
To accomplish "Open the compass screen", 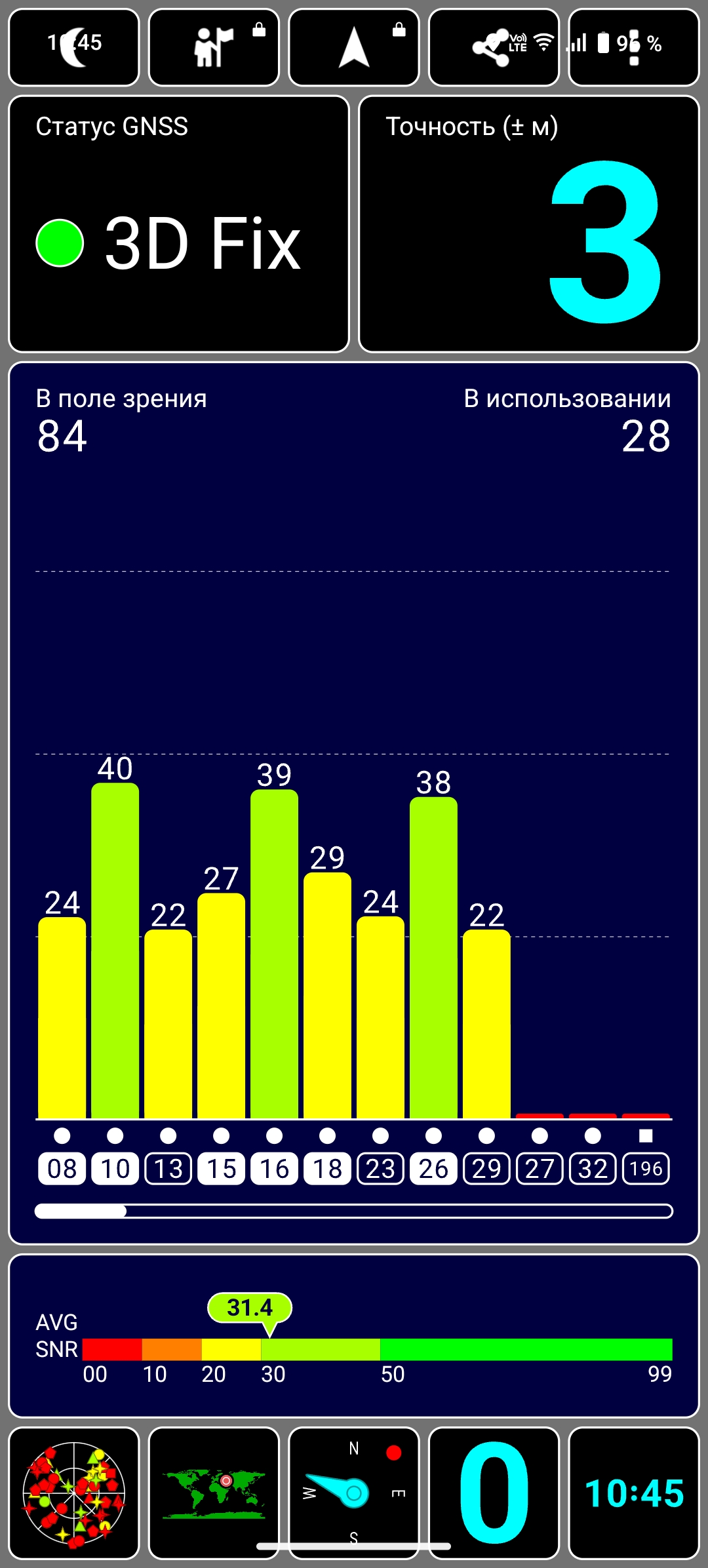I will click(354, 1493).
